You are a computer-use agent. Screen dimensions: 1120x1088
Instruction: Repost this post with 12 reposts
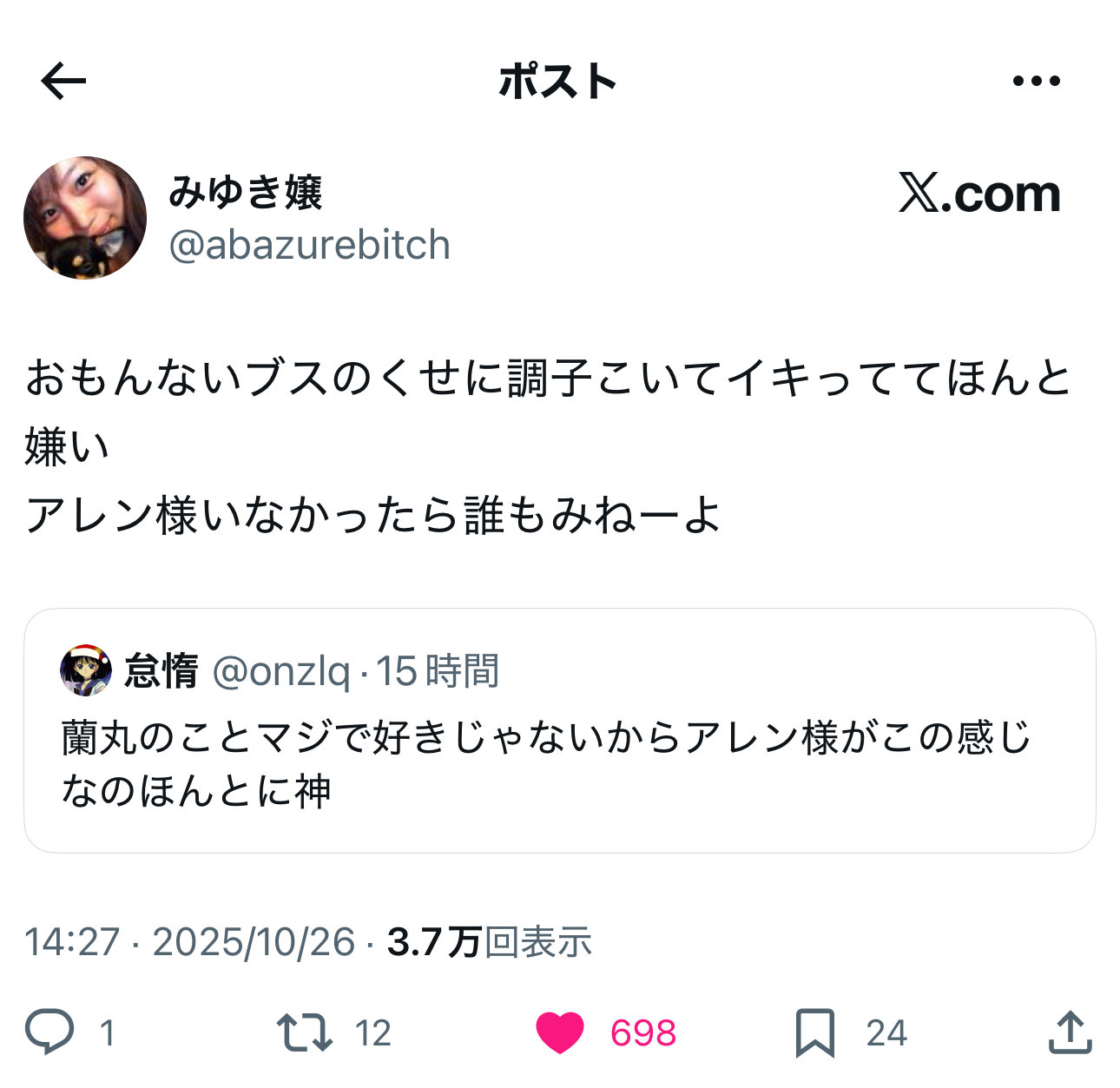tap(304, 1032)
